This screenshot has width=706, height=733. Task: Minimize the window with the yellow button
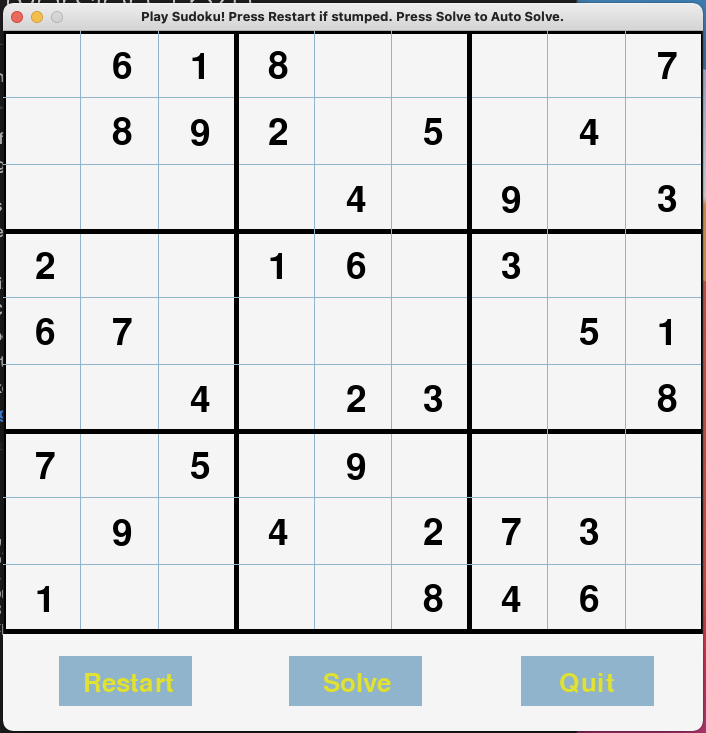[x=37, y=17]
